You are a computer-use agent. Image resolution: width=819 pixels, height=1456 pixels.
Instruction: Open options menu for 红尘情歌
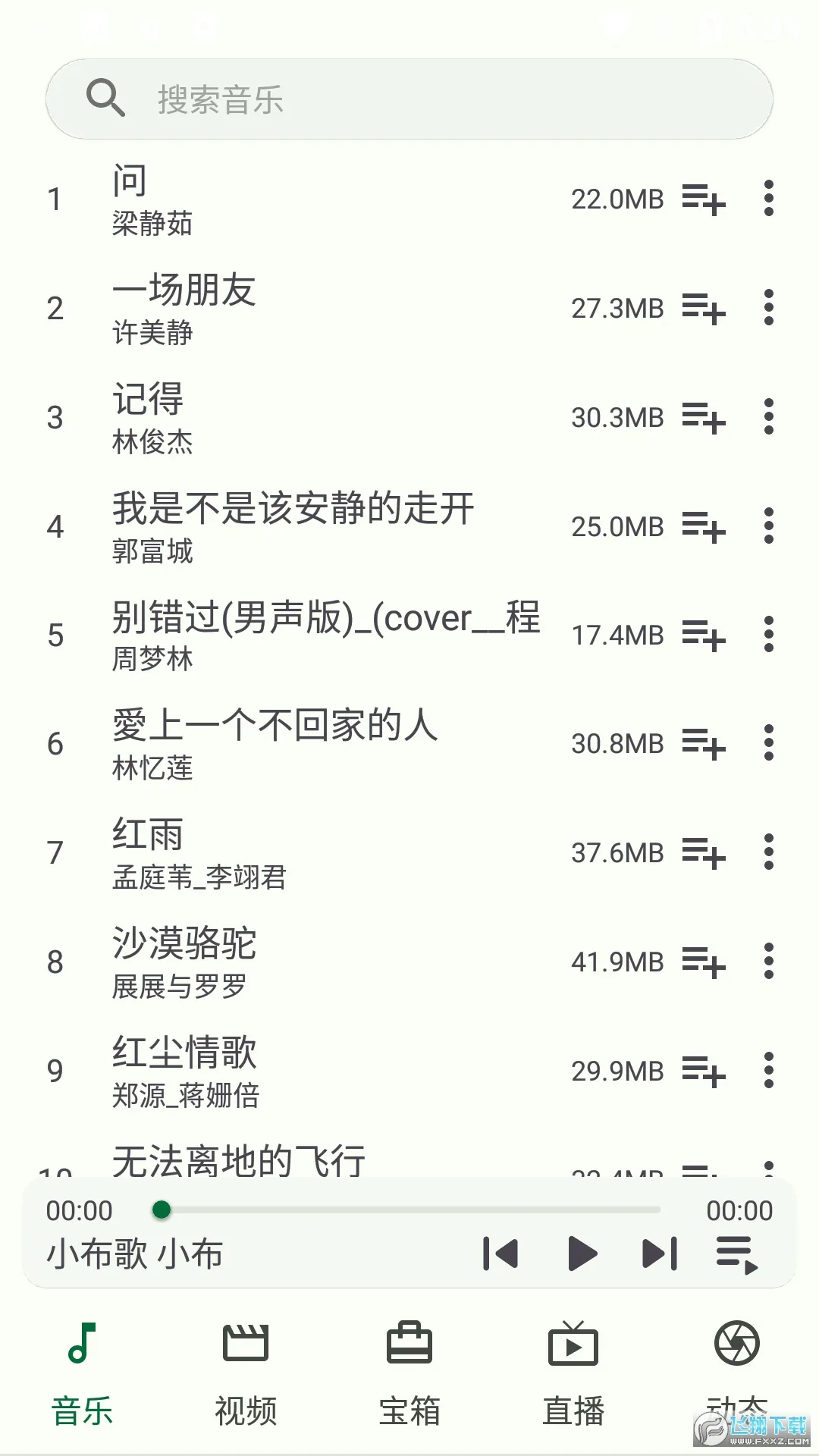(x=768, y=1071)
